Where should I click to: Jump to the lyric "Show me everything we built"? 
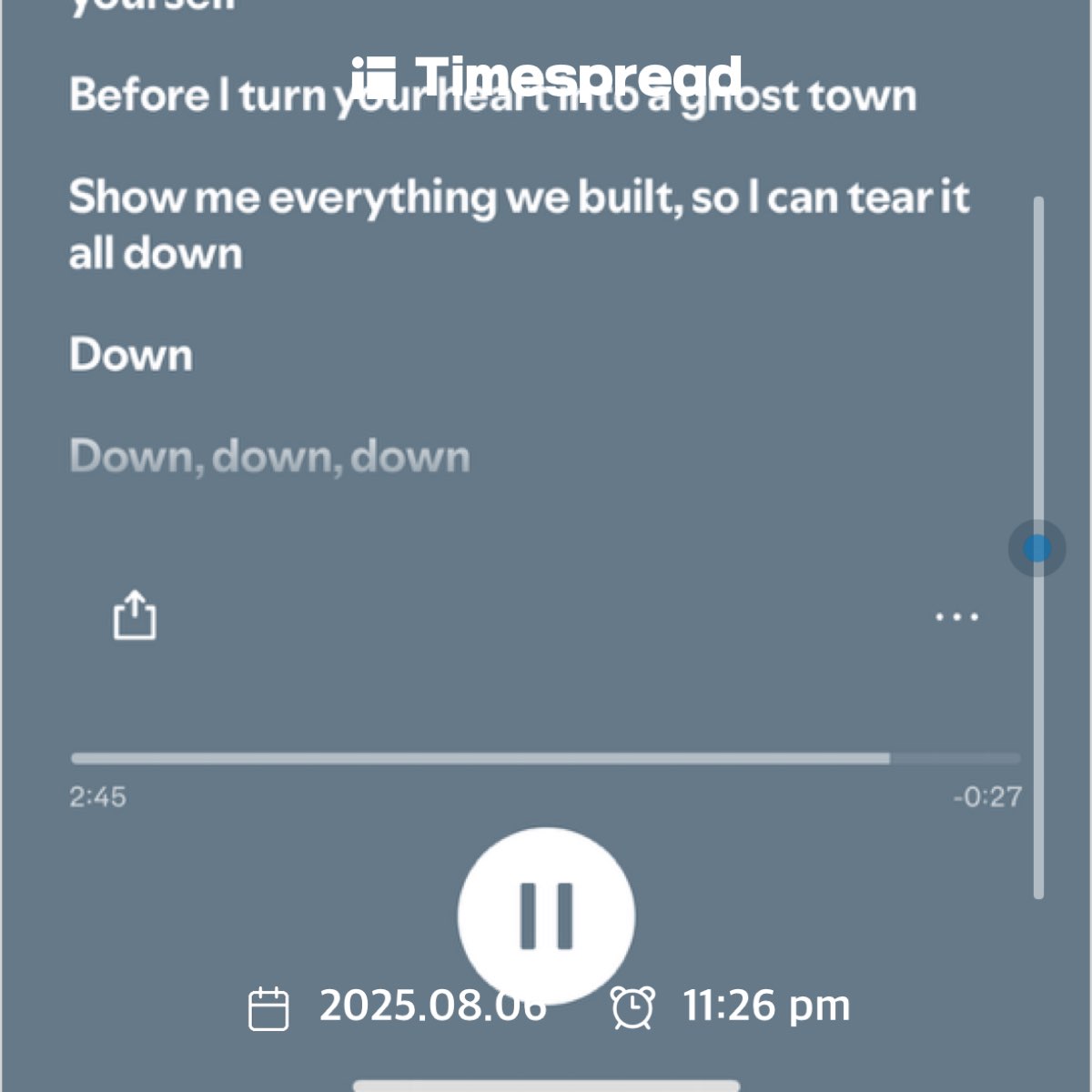[519, 223]
